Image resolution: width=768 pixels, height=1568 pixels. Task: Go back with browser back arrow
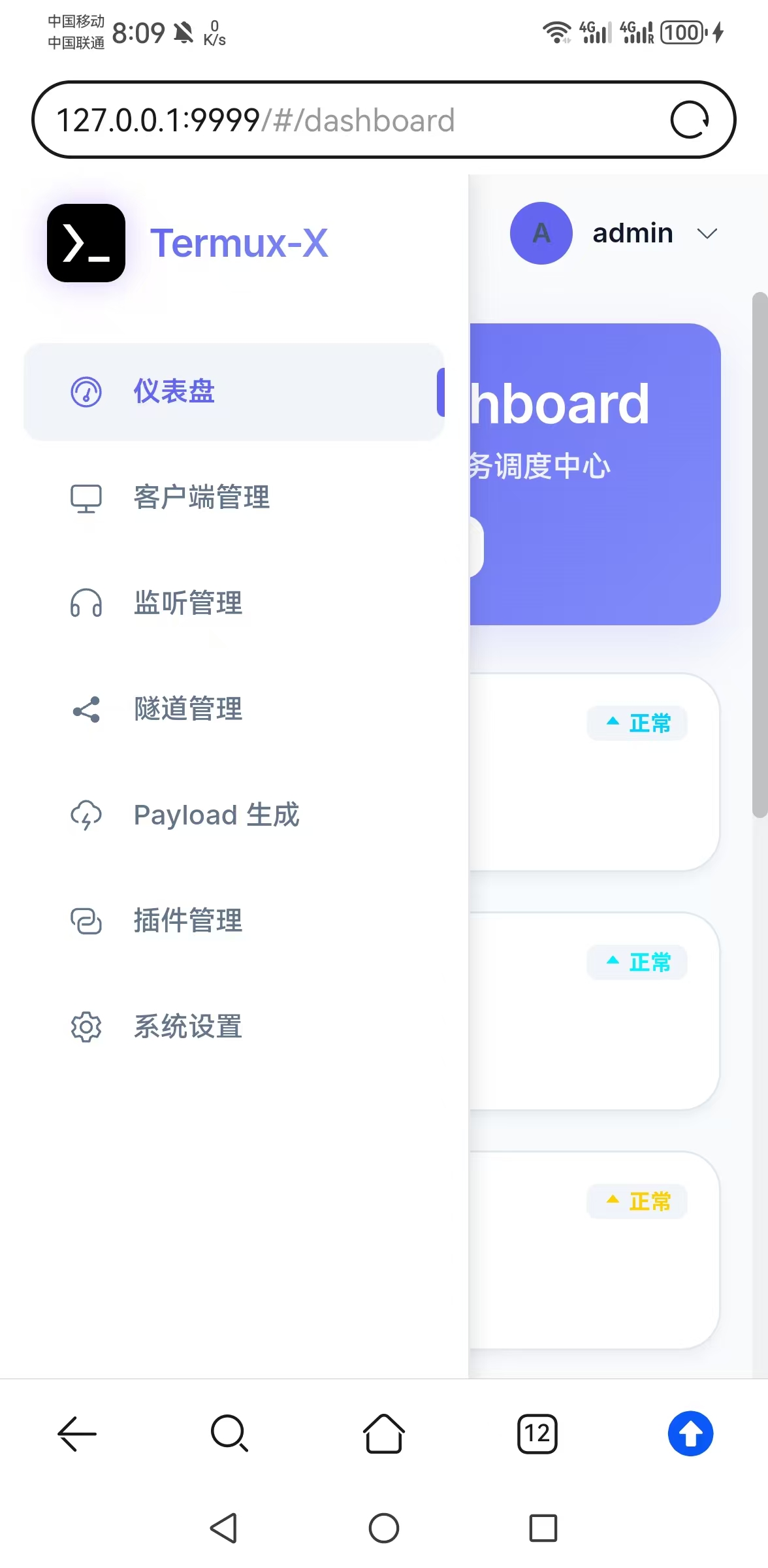pos(77,1433)
